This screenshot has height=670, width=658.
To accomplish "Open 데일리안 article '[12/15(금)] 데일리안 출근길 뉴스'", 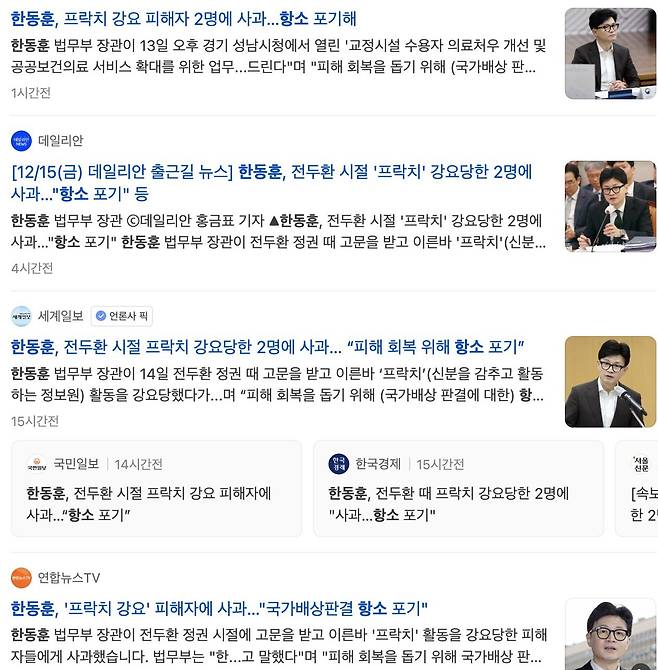I will (270, 181).
